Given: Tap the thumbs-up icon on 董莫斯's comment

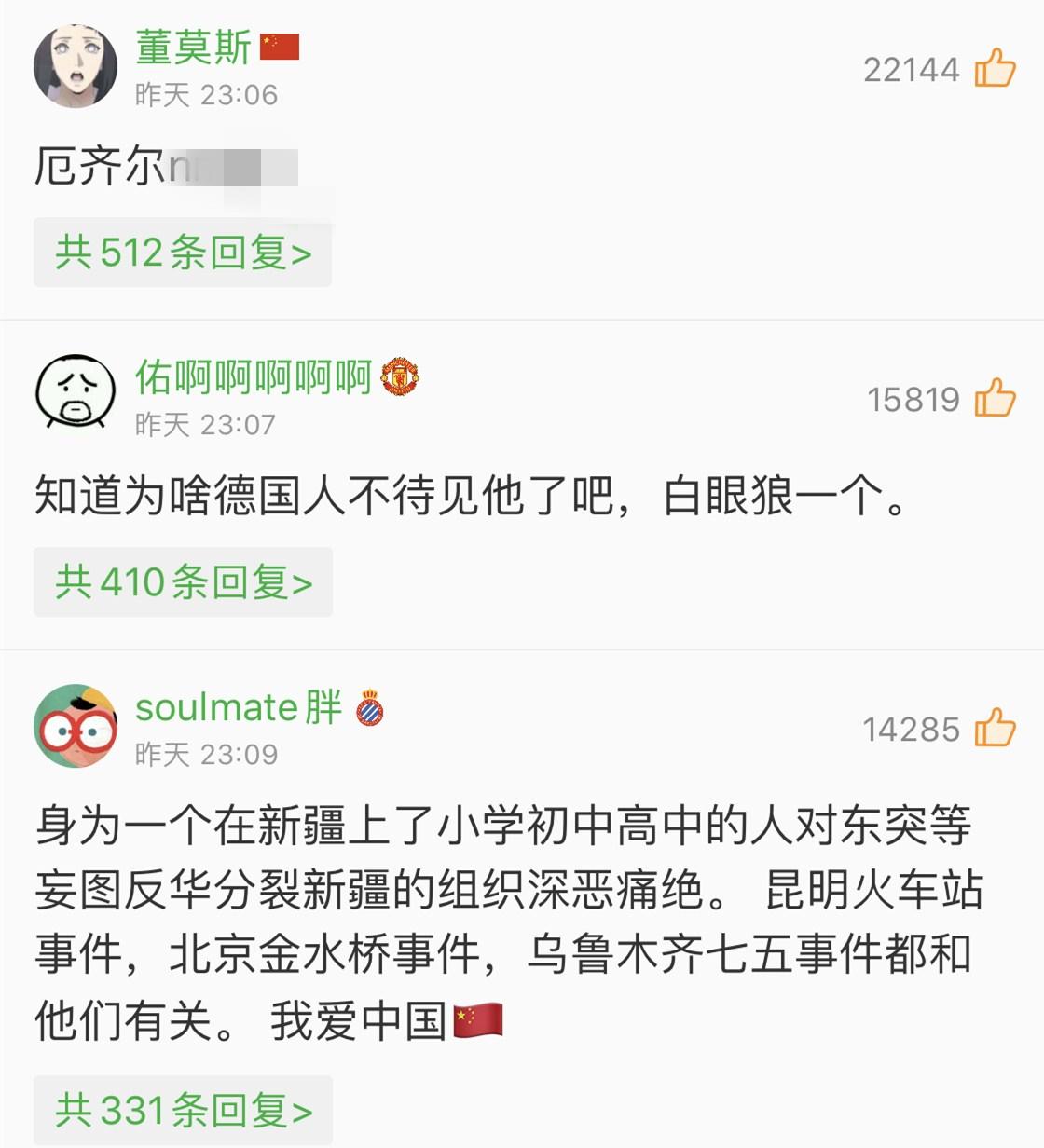Looking at the screenshot, I should (995, 65).
